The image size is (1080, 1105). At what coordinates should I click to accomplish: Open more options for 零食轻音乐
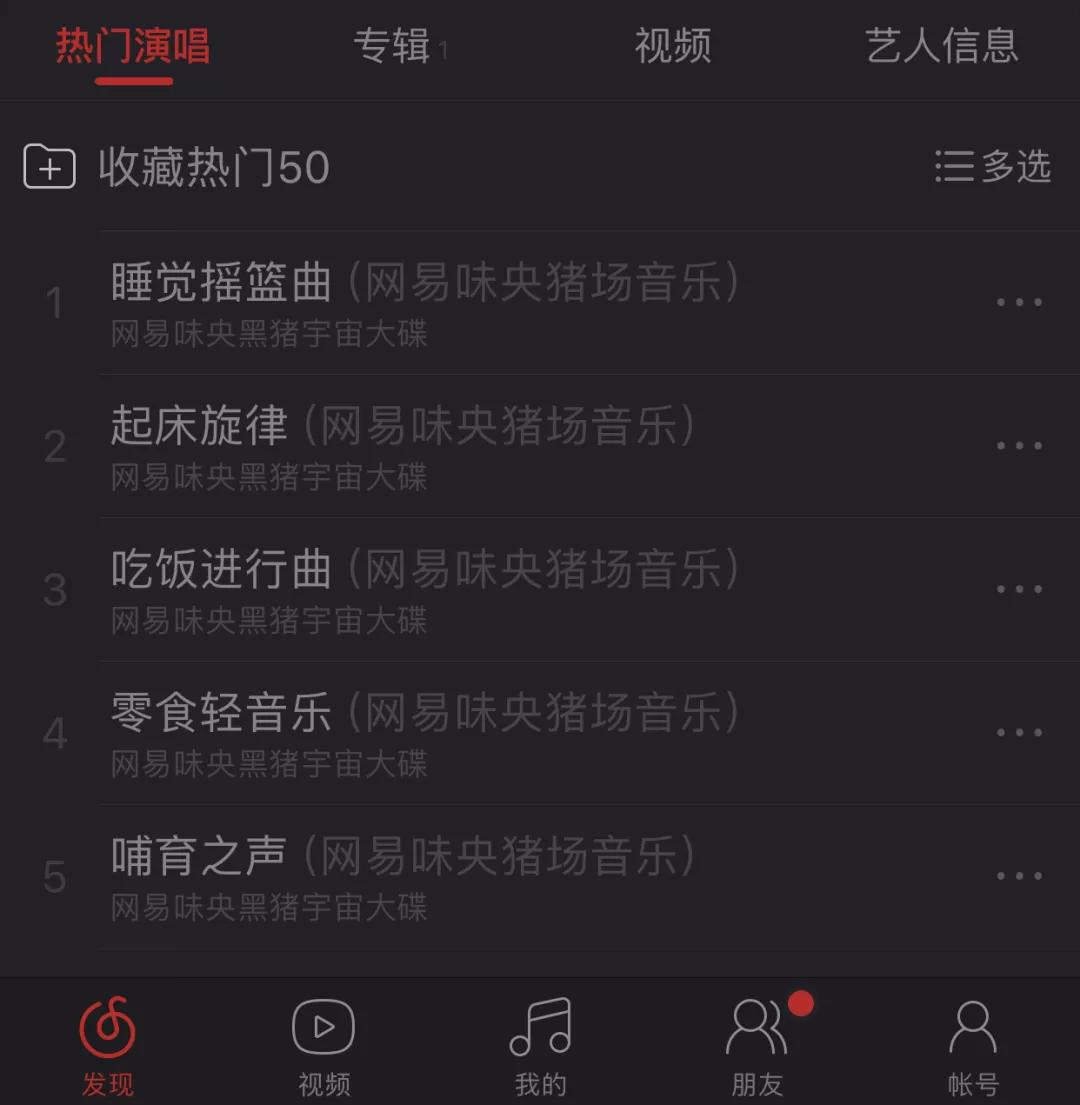[1019, 733]
